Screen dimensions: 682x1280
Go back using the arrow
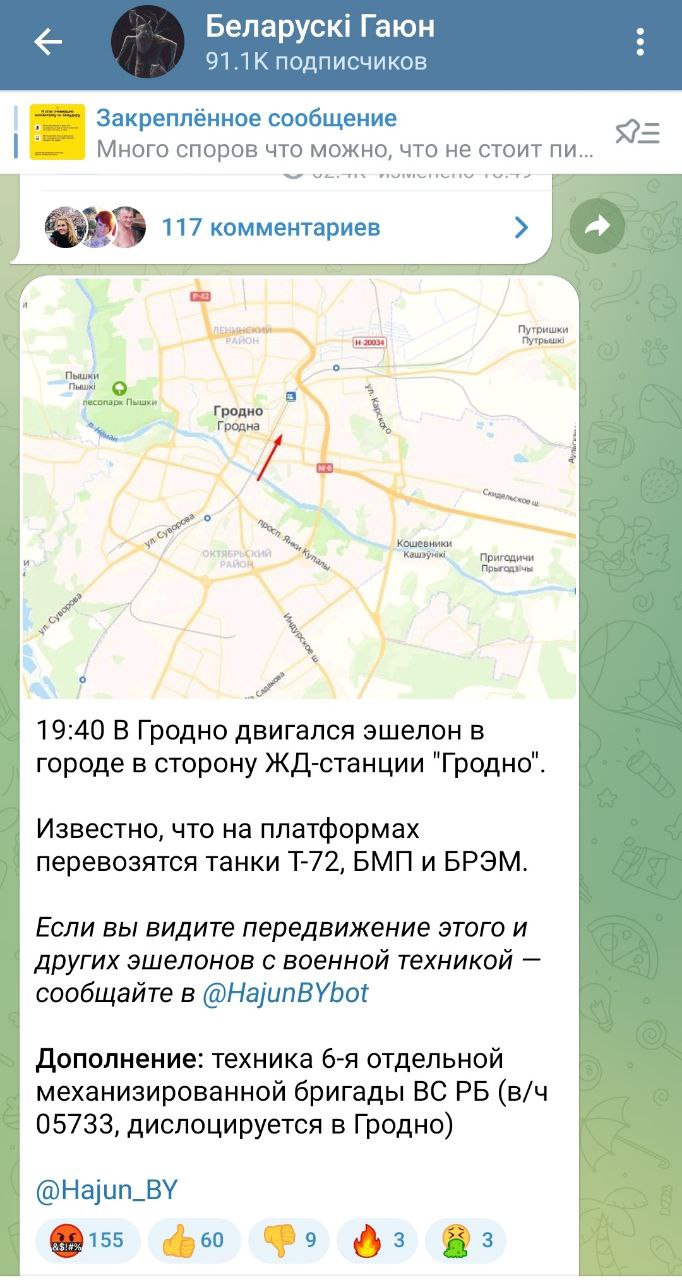(48, 42)
